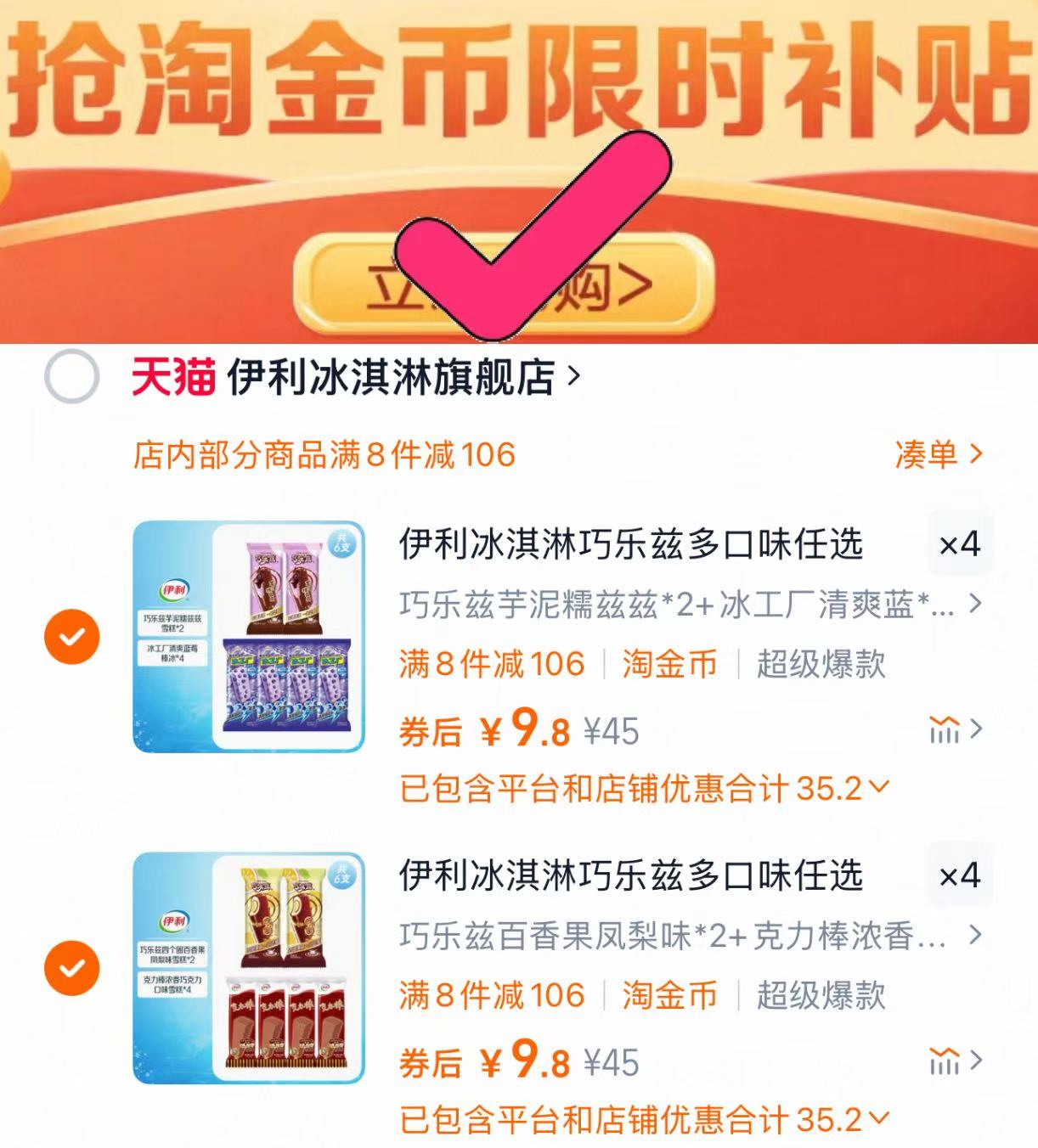Uncheck the second ice cream product
The height and width of the screenshot is (1148, 1038).
pyautogui.click(x=71, y=966)
